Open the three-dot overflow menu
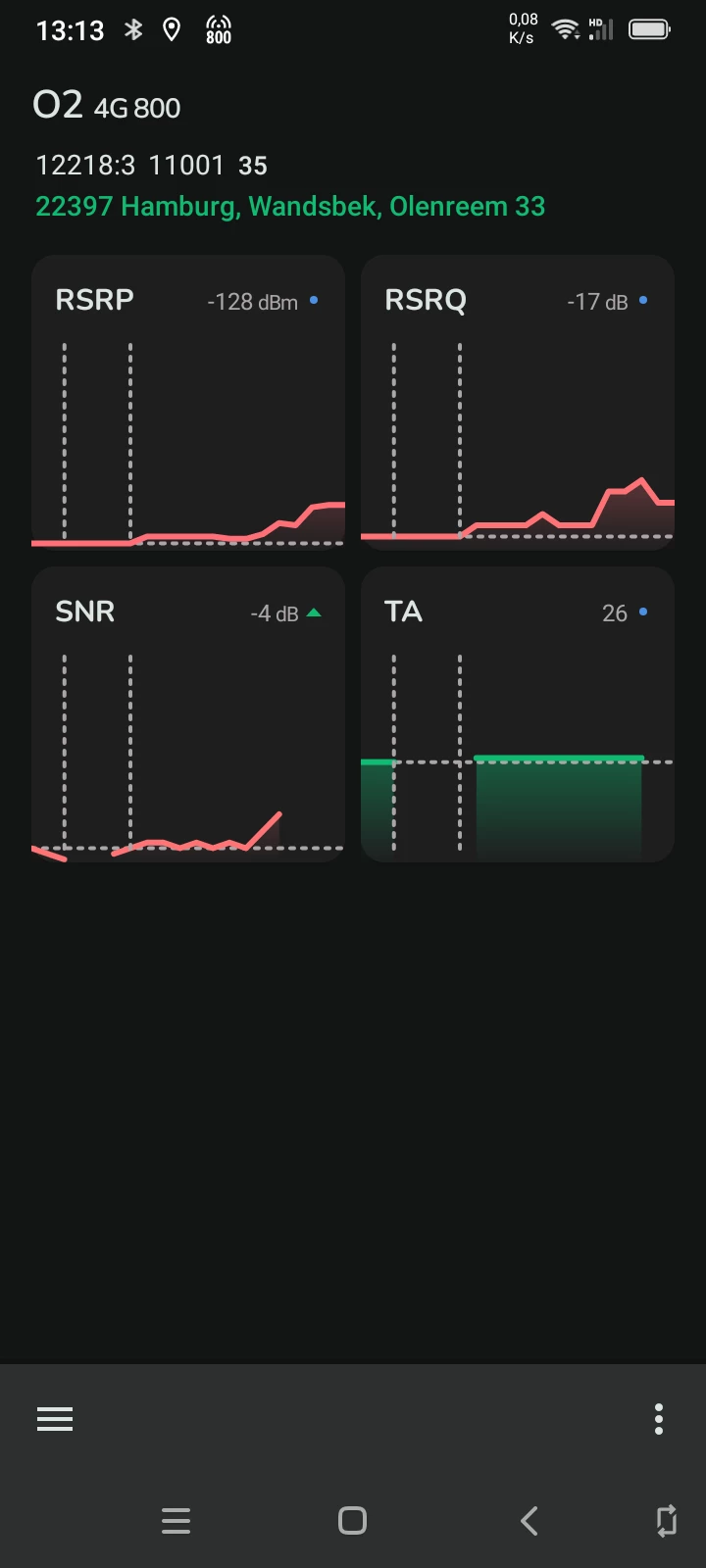 tap(658, 1419)
